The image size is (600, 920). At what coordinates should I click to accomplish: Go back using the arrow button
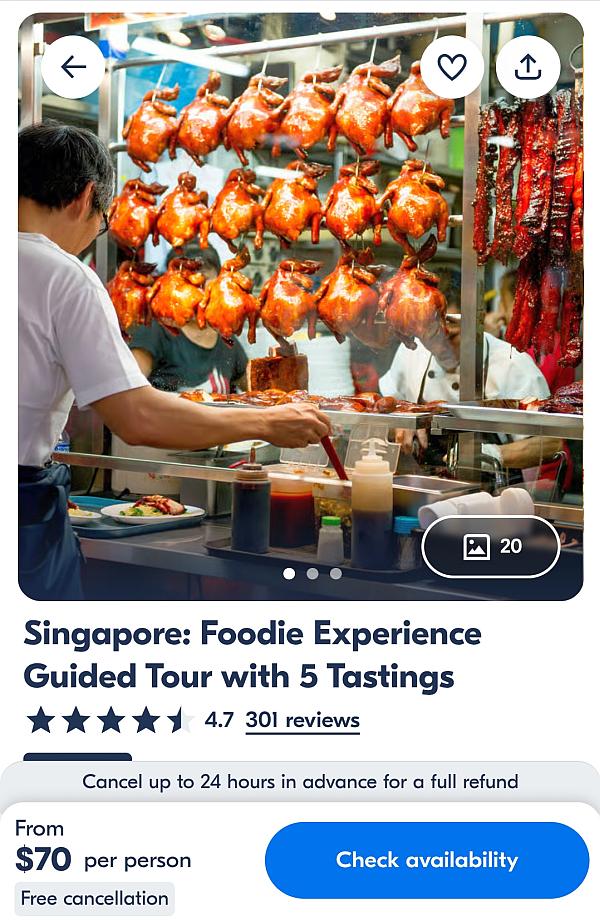tap(73, 67)
